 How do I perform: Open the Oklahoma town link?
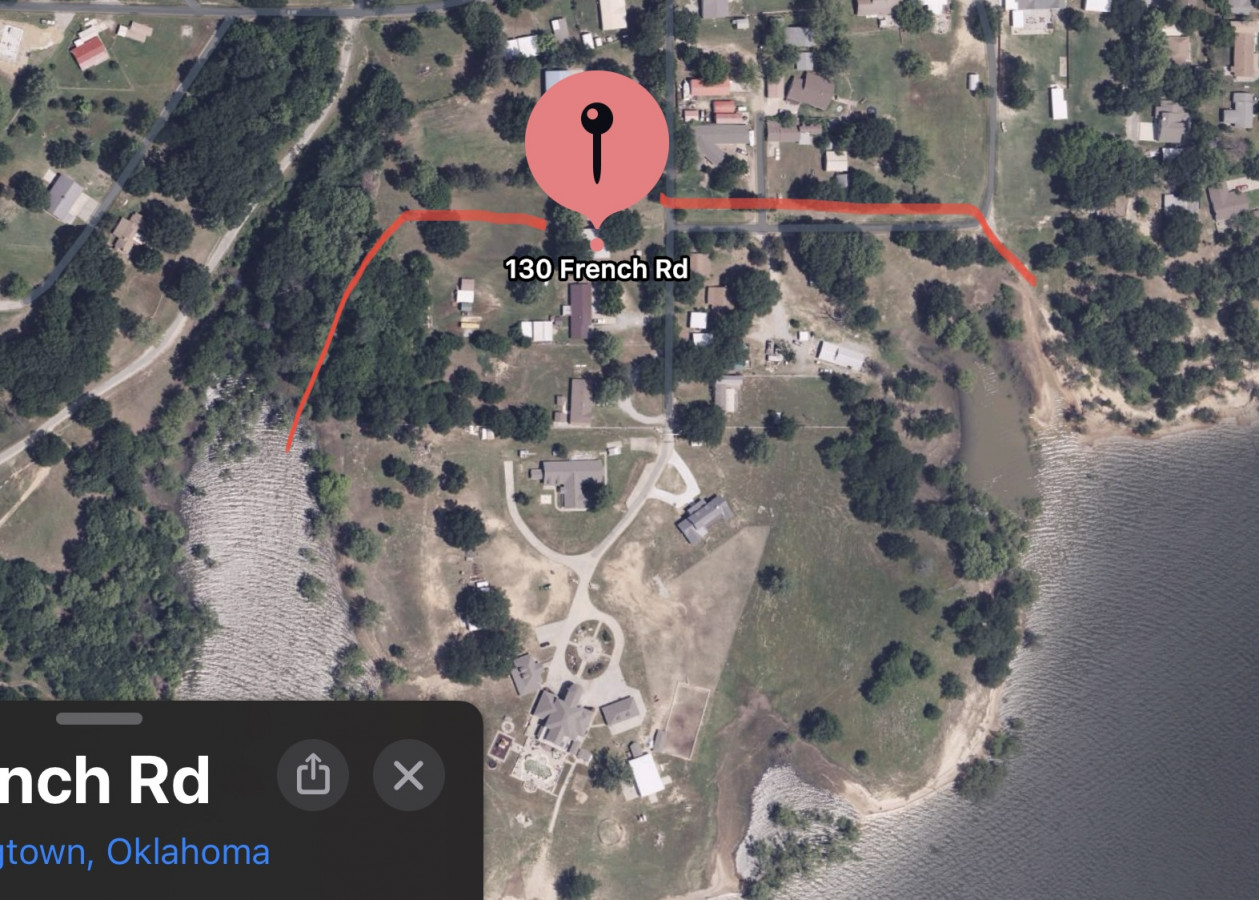click(x=135, y=853)
